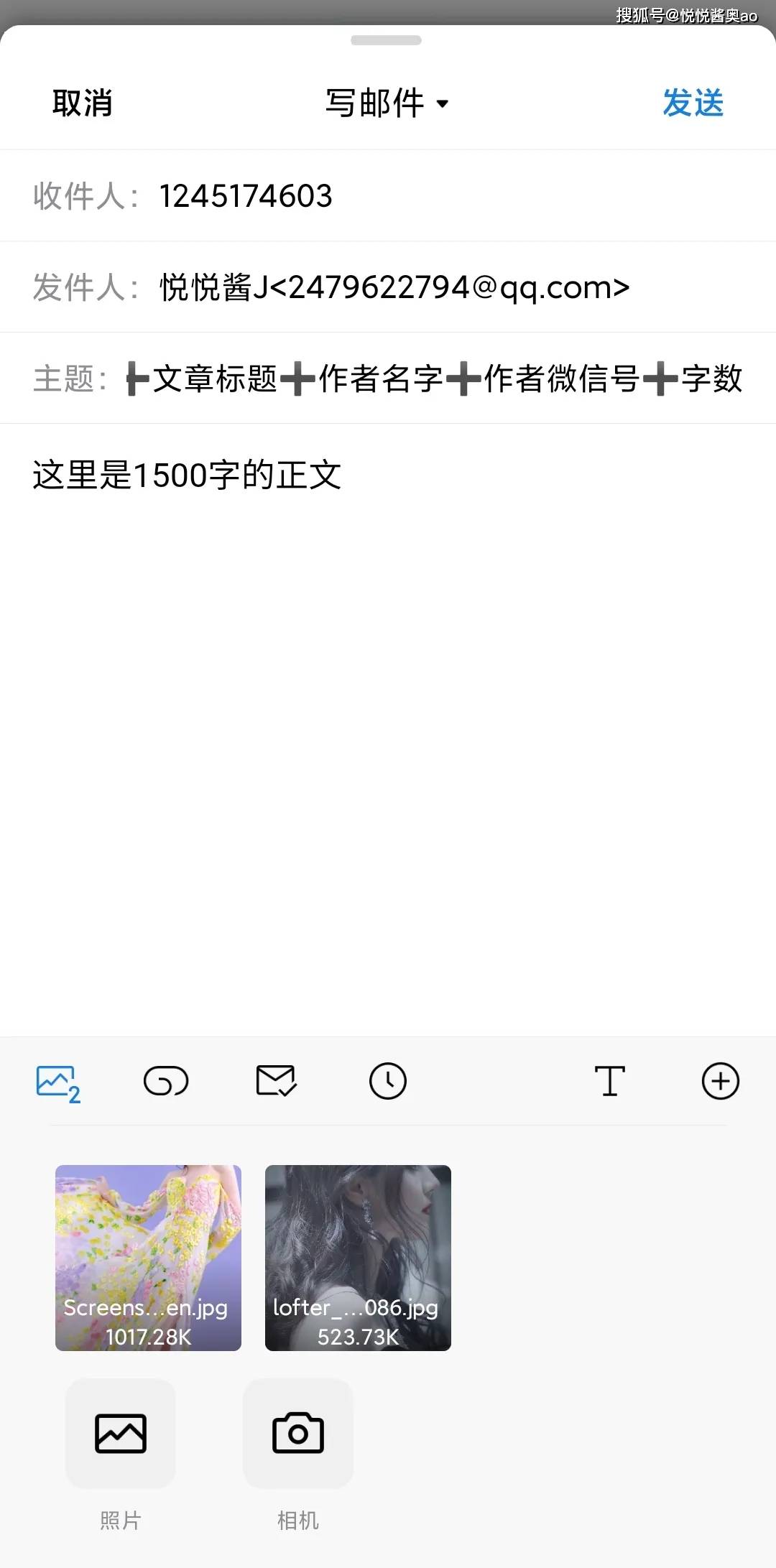The height and width of the screenshot is (1568, 776).
Task: Open the image attachment panel showing 2 images
Action: (56, 1082)
